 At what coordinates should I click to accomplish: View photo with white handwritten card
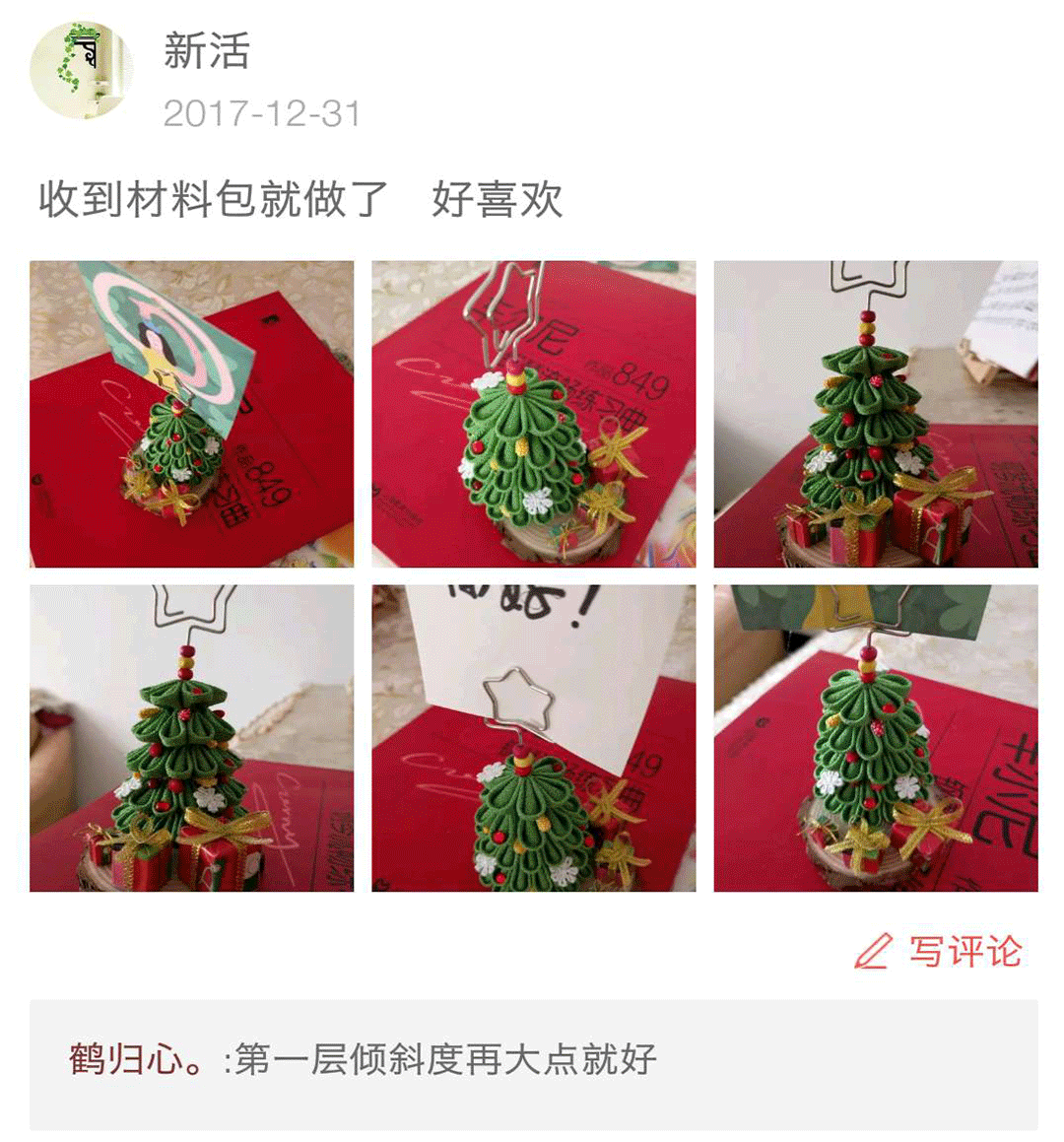click(533, 738)
